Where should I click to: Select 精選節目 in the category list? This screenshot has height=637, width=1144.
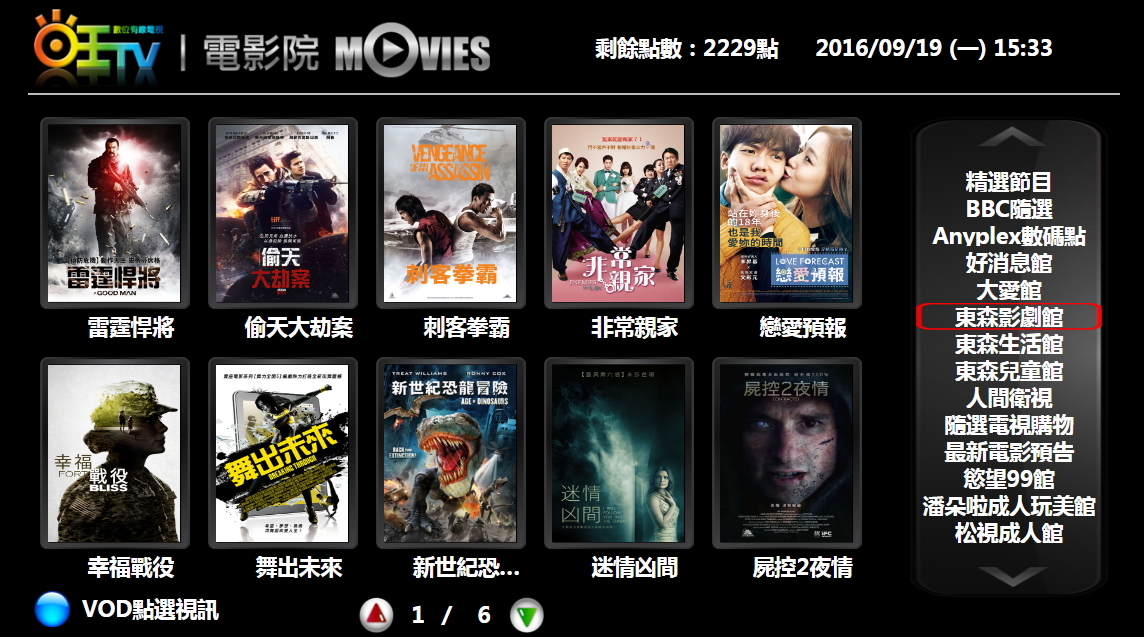click(x=1008, y=182)
